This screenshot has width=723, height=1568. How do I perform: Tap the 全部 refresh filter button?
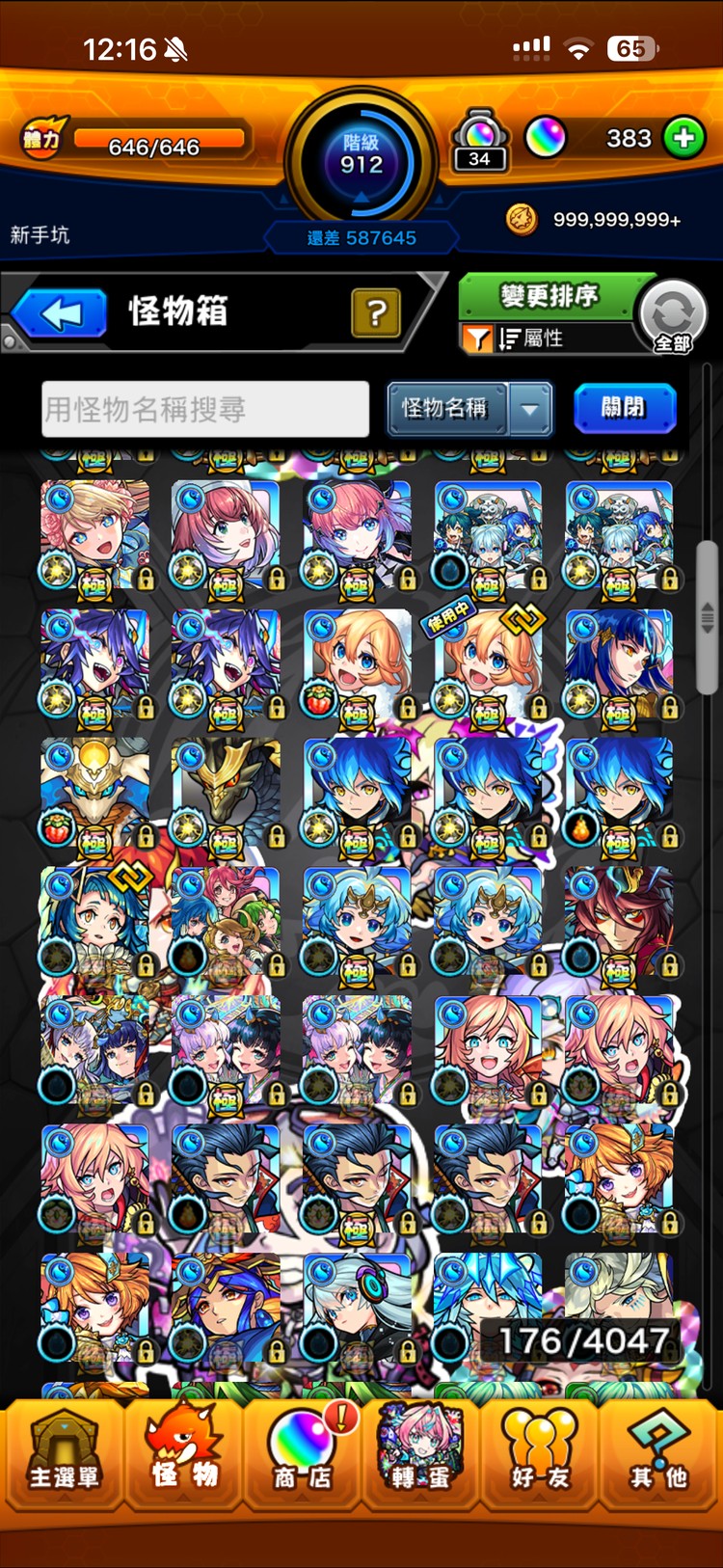tap(673, 316)
